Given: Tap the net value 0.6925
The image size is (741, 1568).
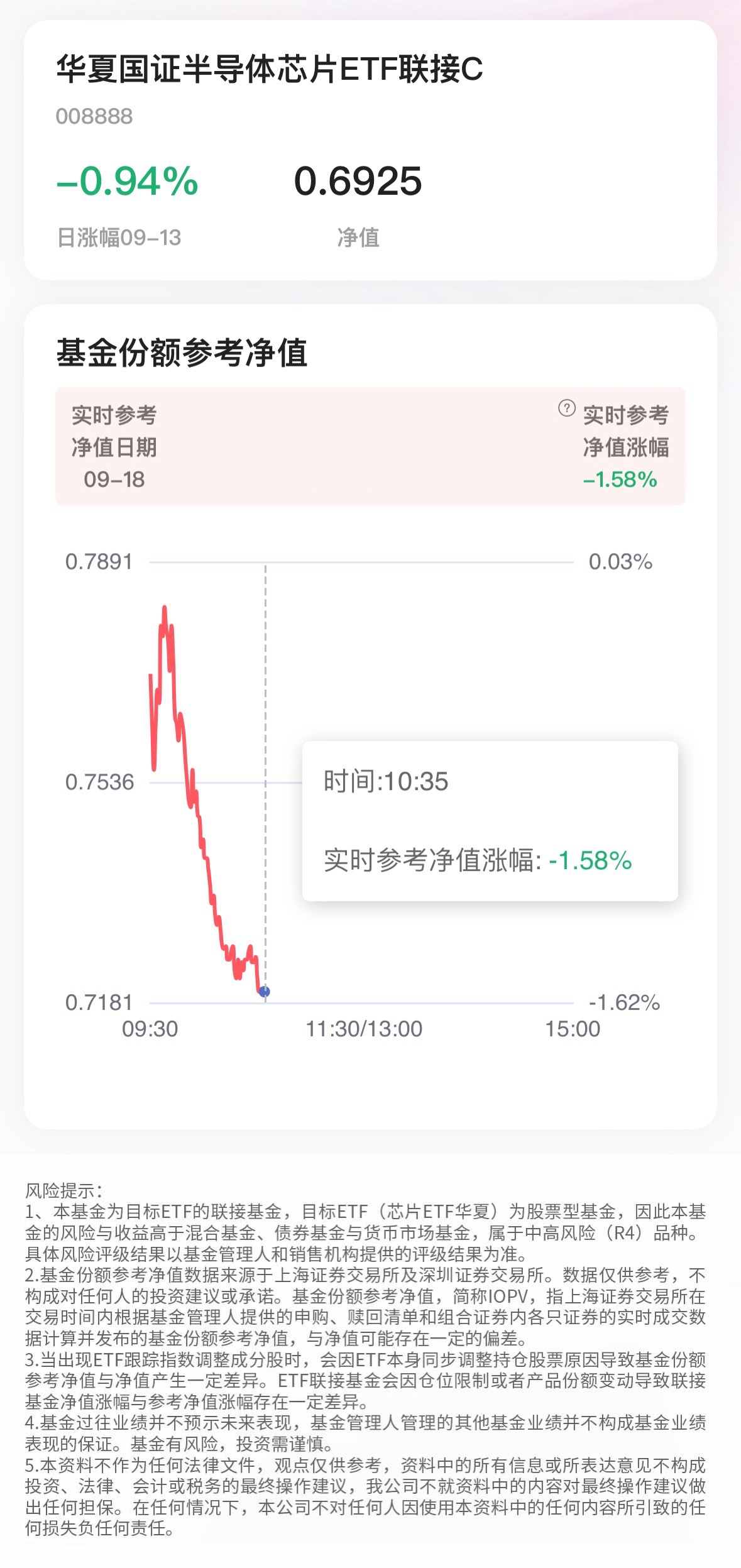Looking at the screenshot, I should (x=360, y=181).
